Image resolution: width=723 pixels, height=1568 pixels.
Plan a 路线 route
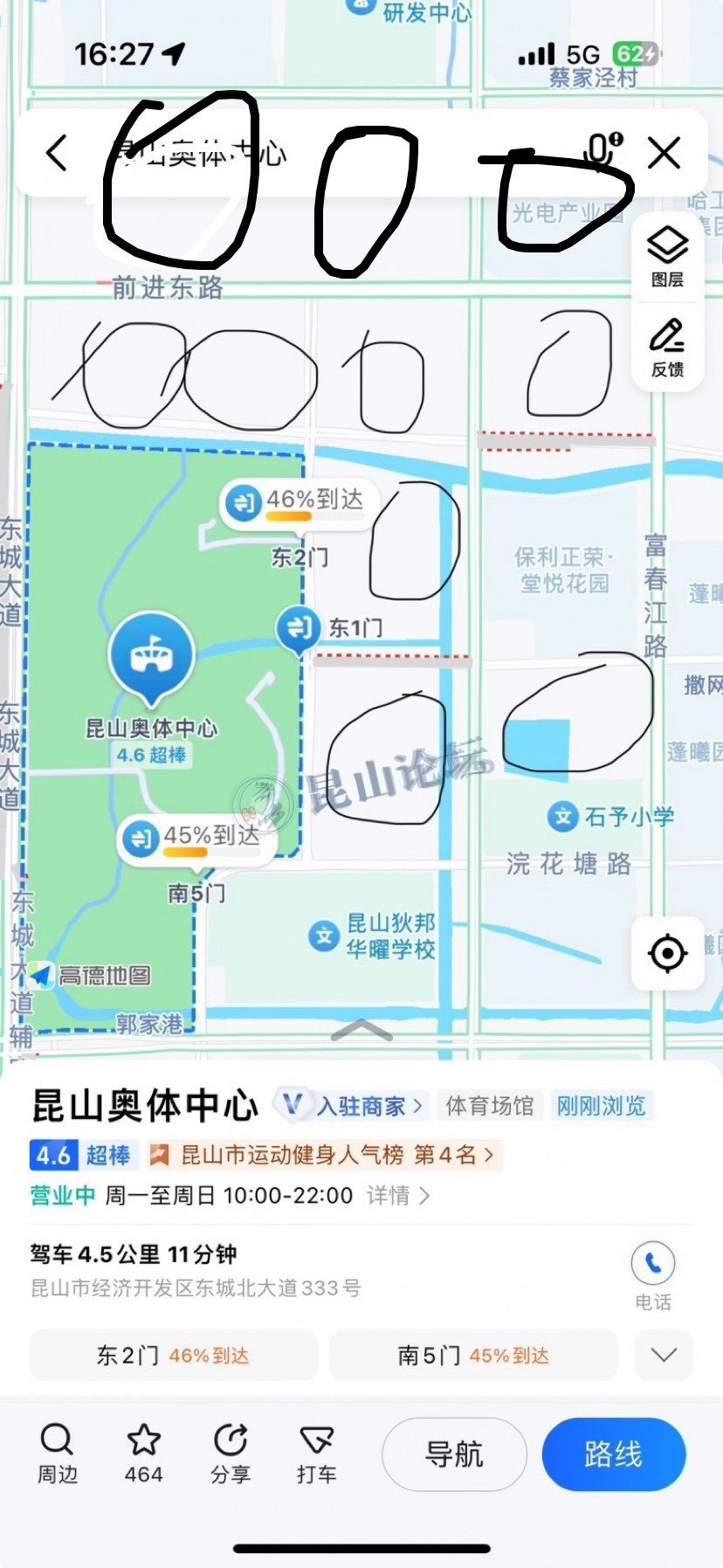pyautogui.click(x=613, y=1454)
